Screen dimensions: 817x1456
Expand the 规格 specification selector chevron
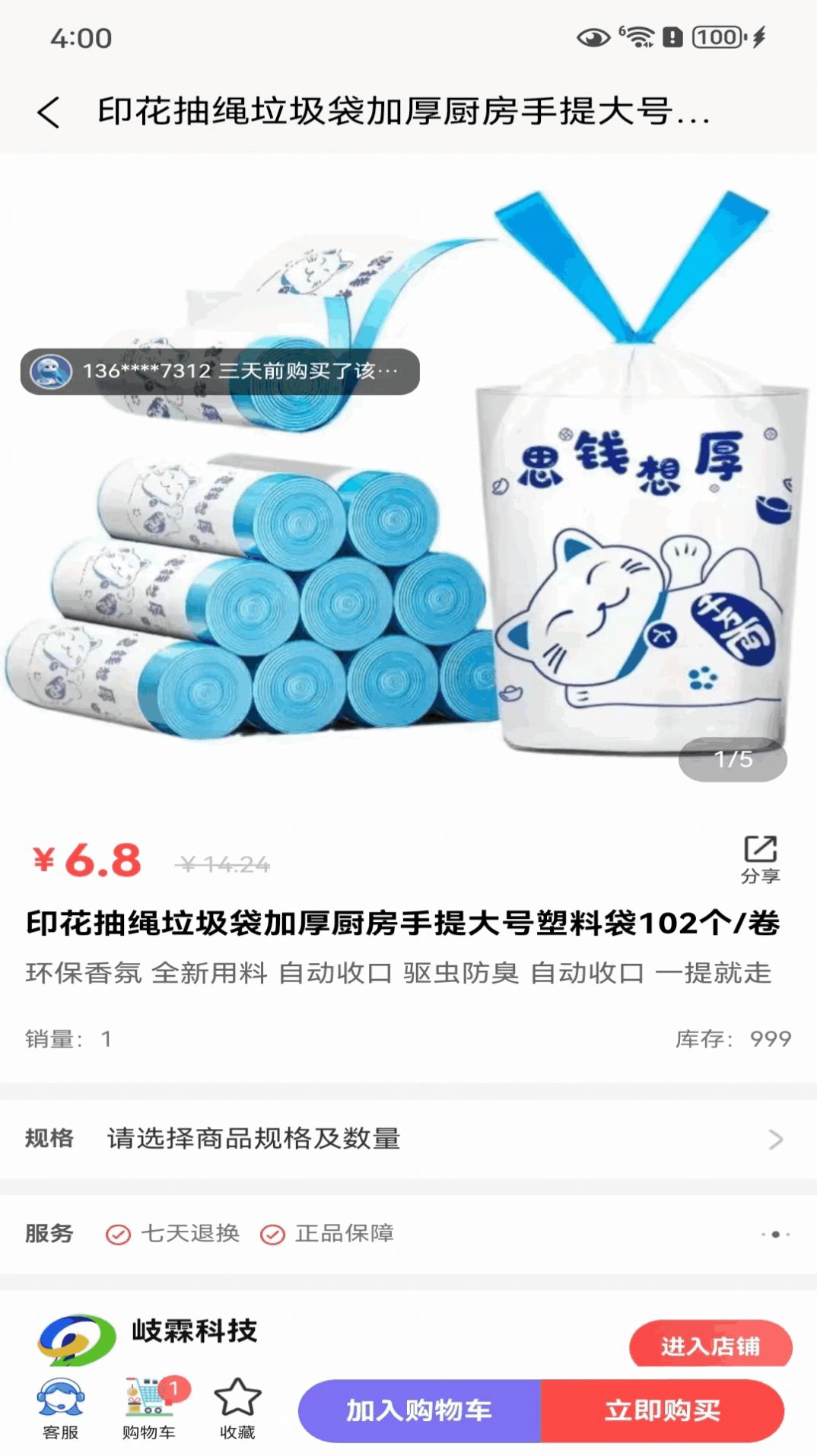point(776,1139)
